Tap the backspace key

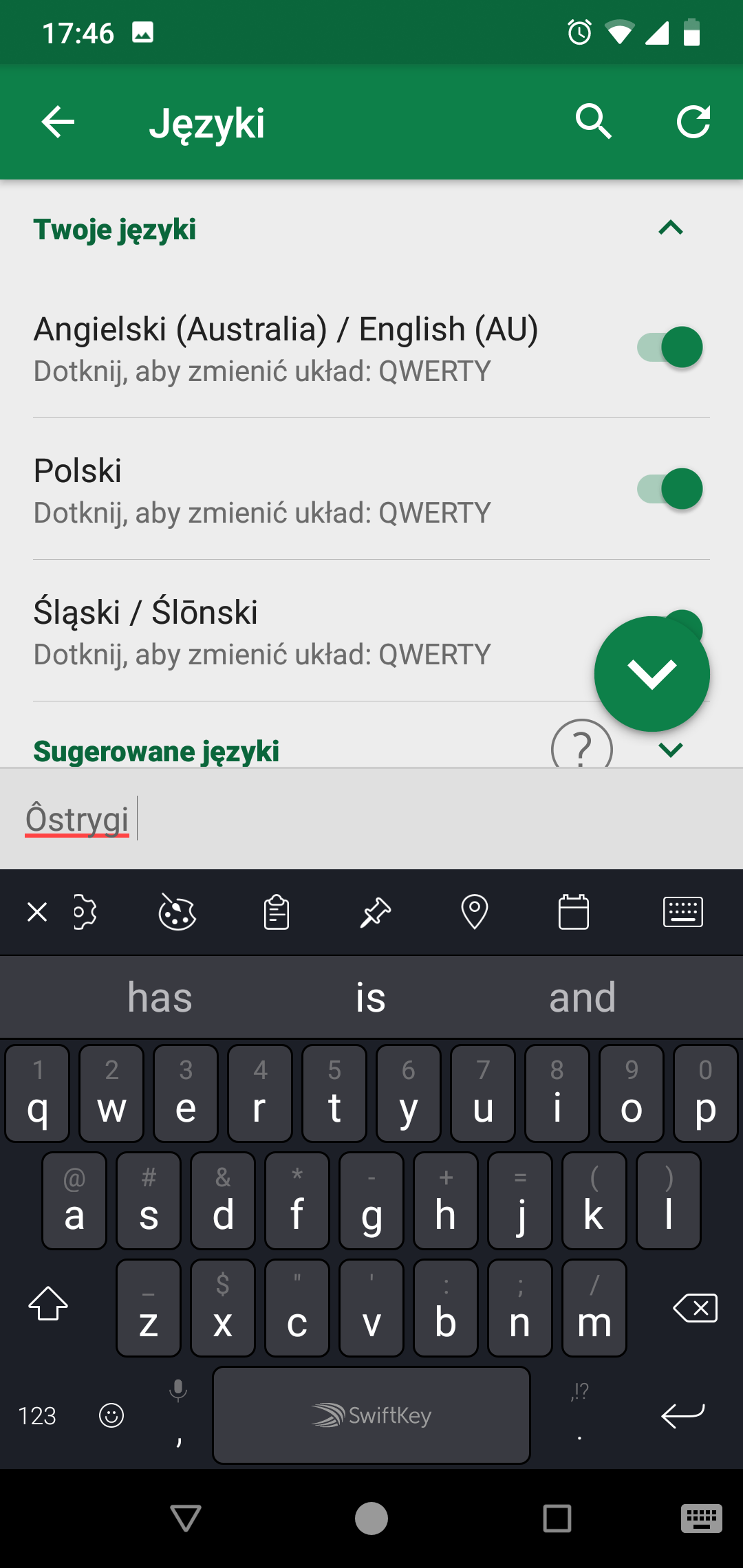click(695, 1307)
